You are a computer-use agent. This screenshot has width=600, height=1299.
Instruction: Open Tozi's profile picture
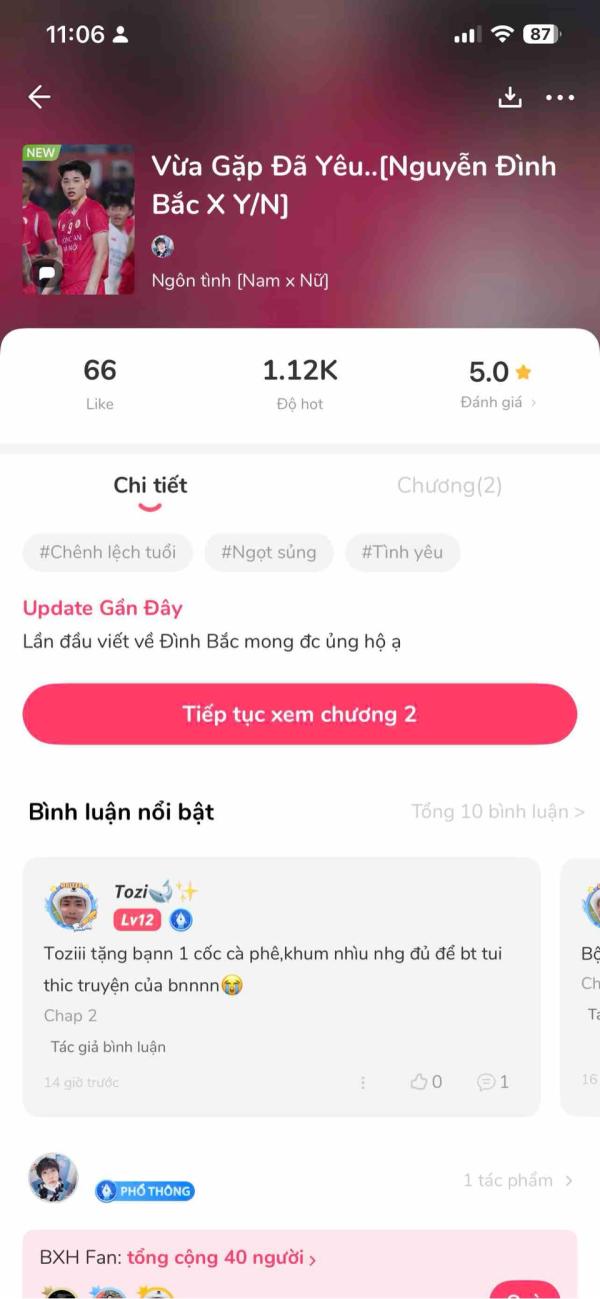(x=71, y=906)
